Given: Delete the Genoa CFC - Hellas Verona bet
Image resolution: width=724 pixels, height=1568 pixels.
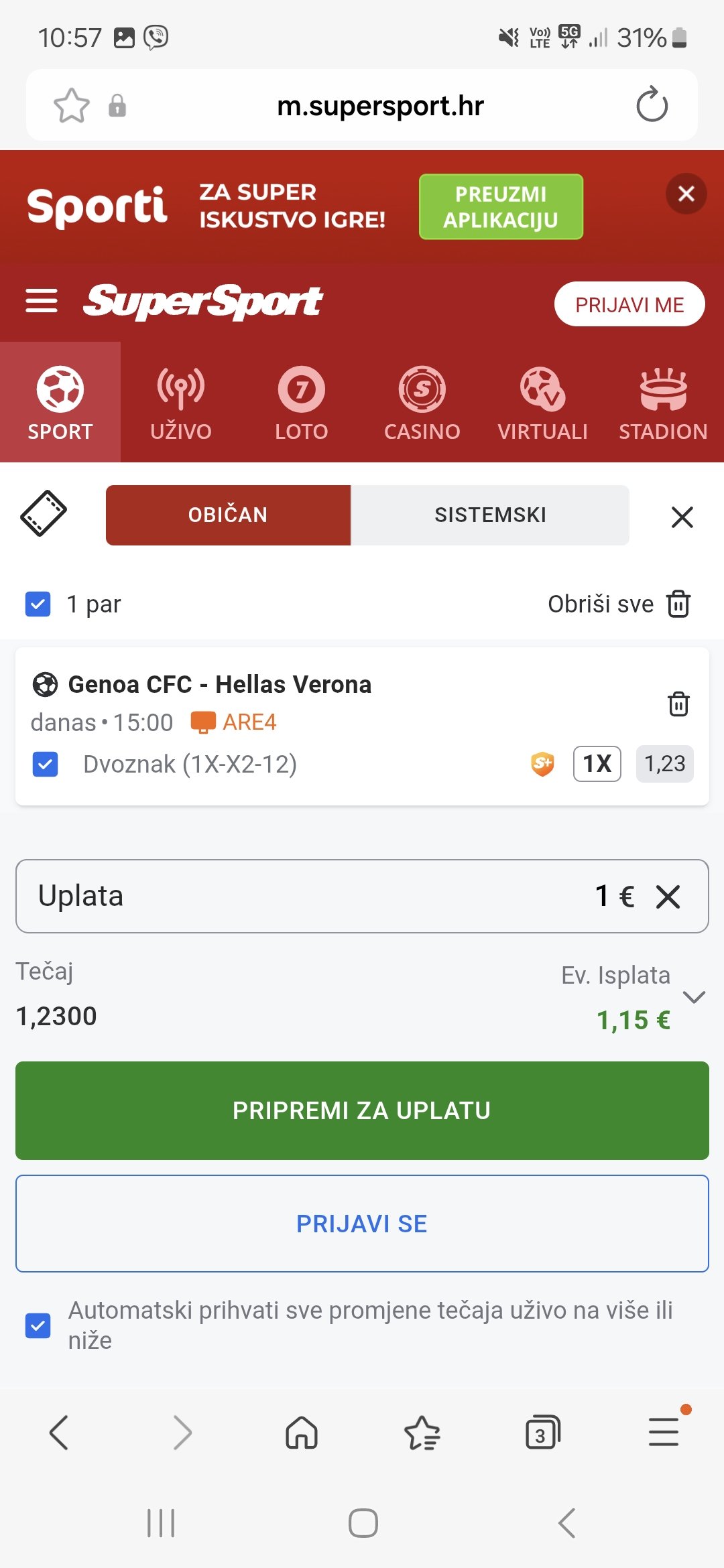Looking at the screenshot, I should pos(678,704).
